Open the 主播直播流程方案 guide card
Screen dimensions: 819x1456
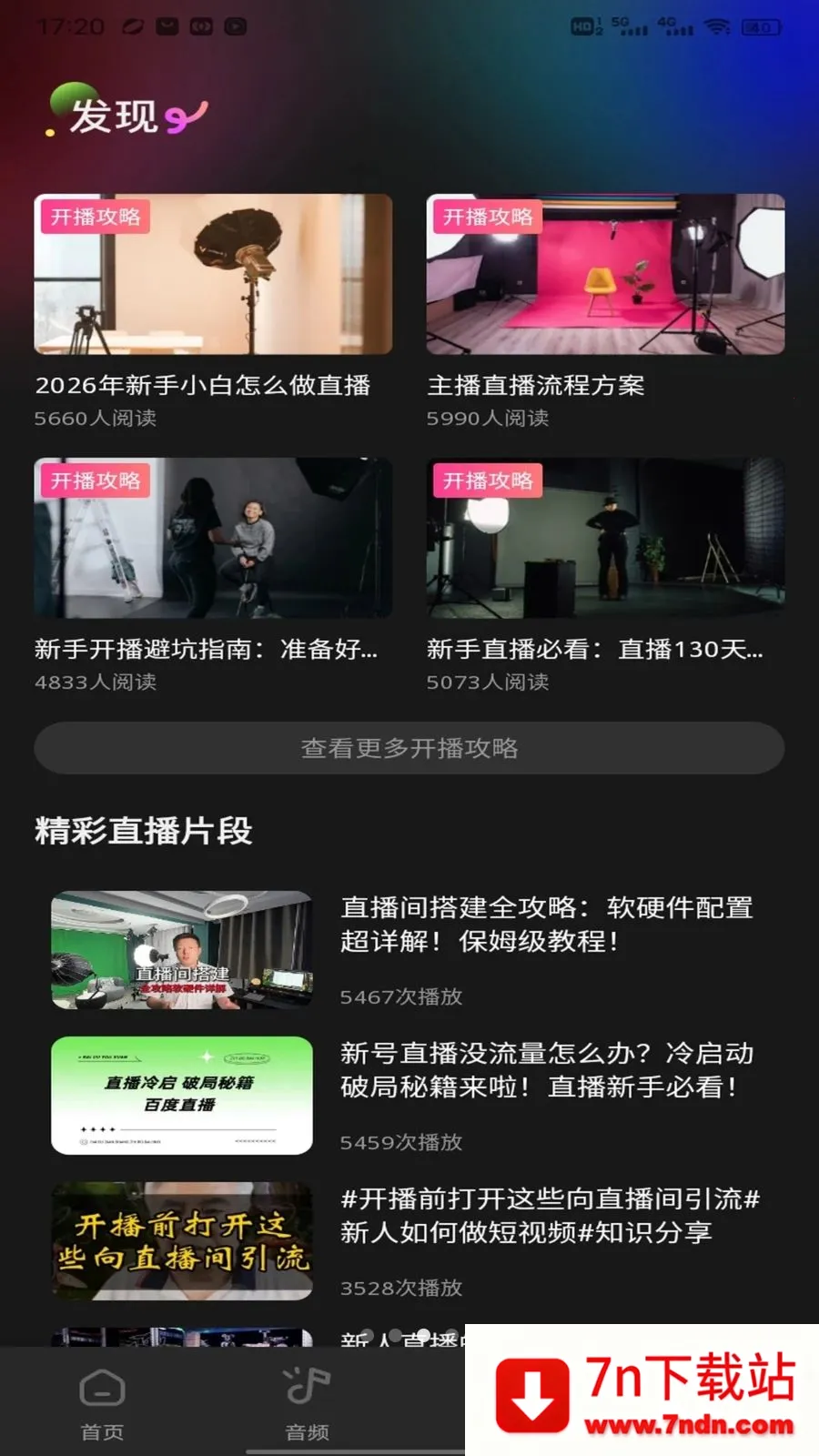(x=605, y=311)
